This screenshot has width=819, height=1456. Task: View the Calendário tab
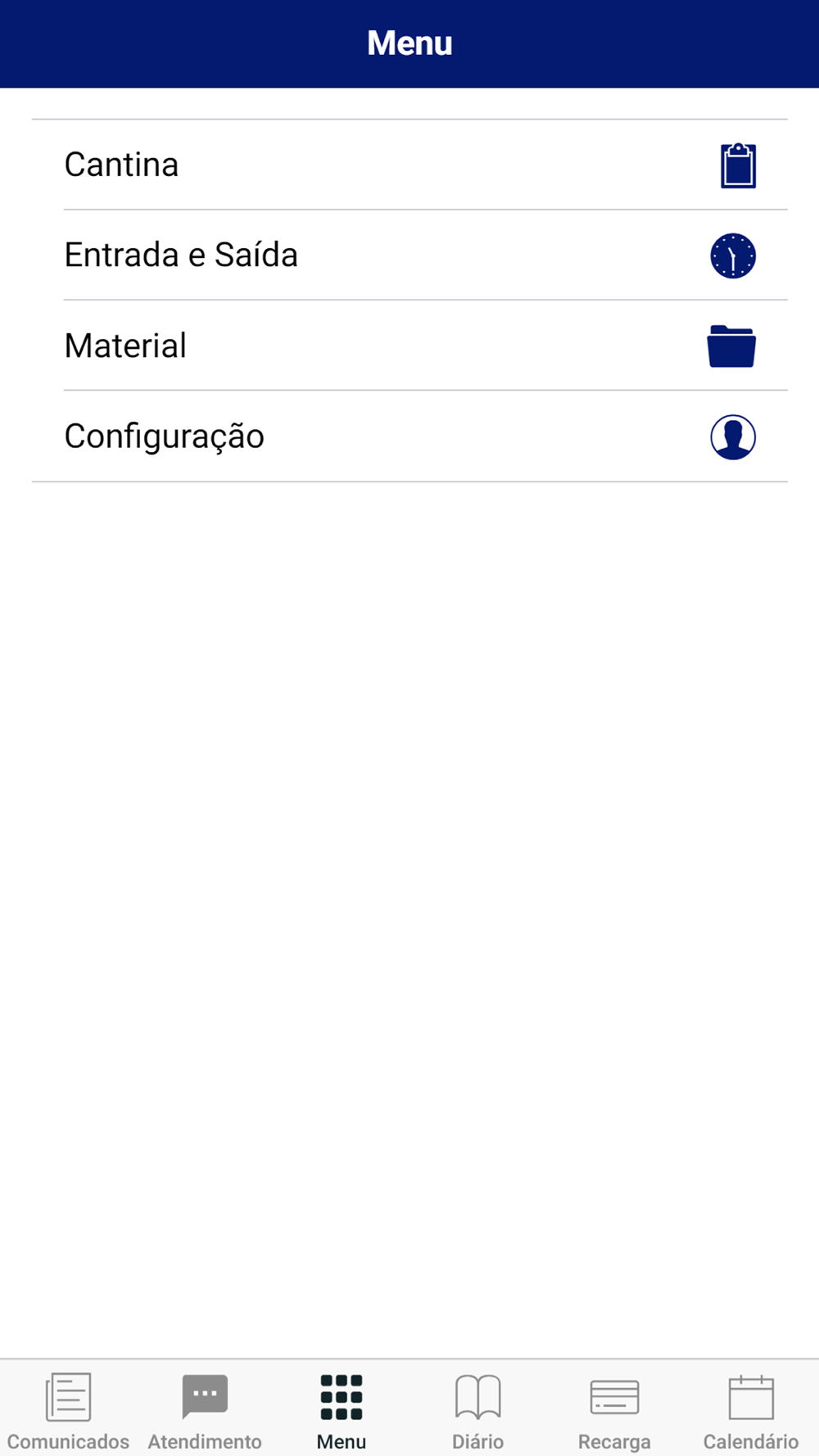[x=751, y=1409]
